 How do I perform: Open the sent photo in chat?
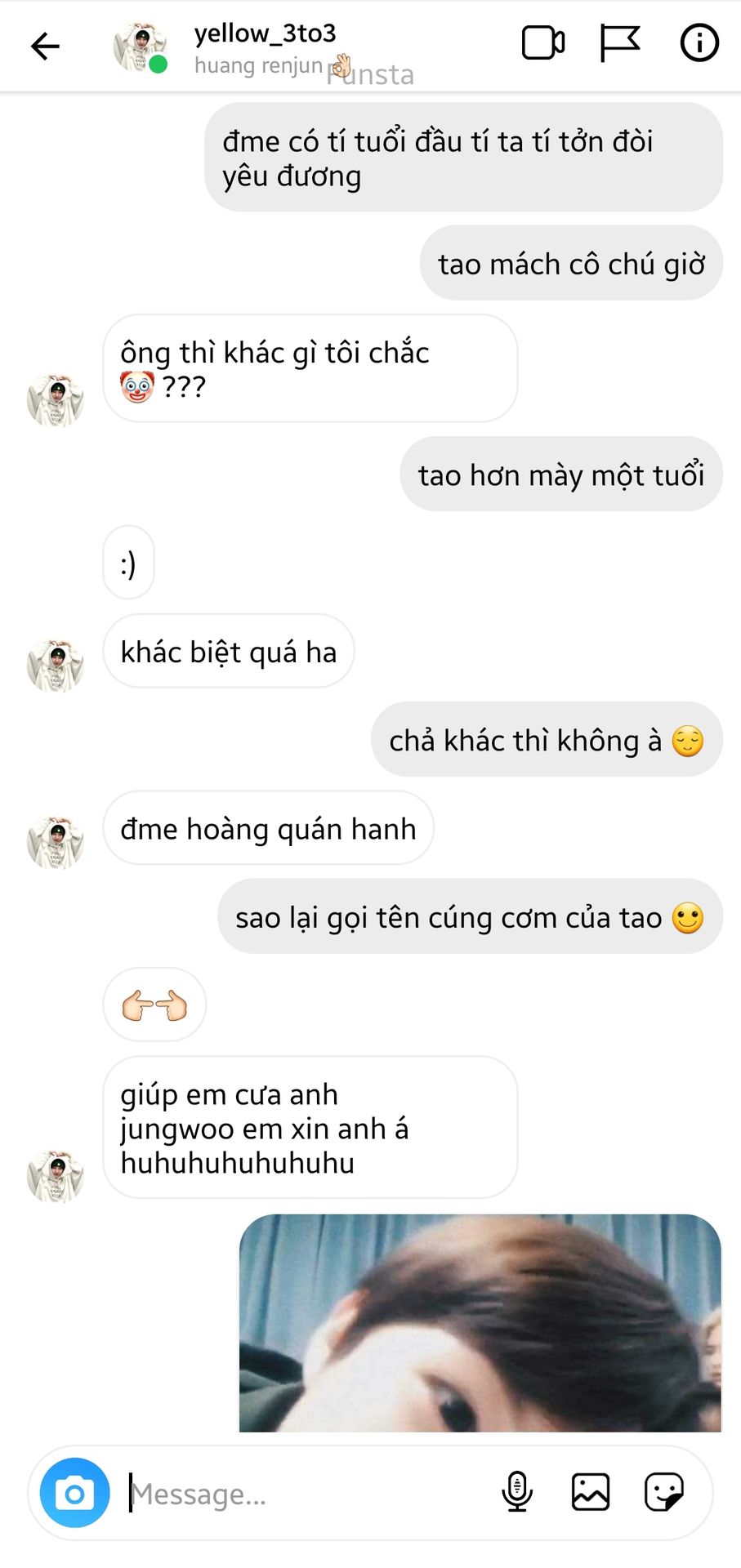tap(480, 1322)
